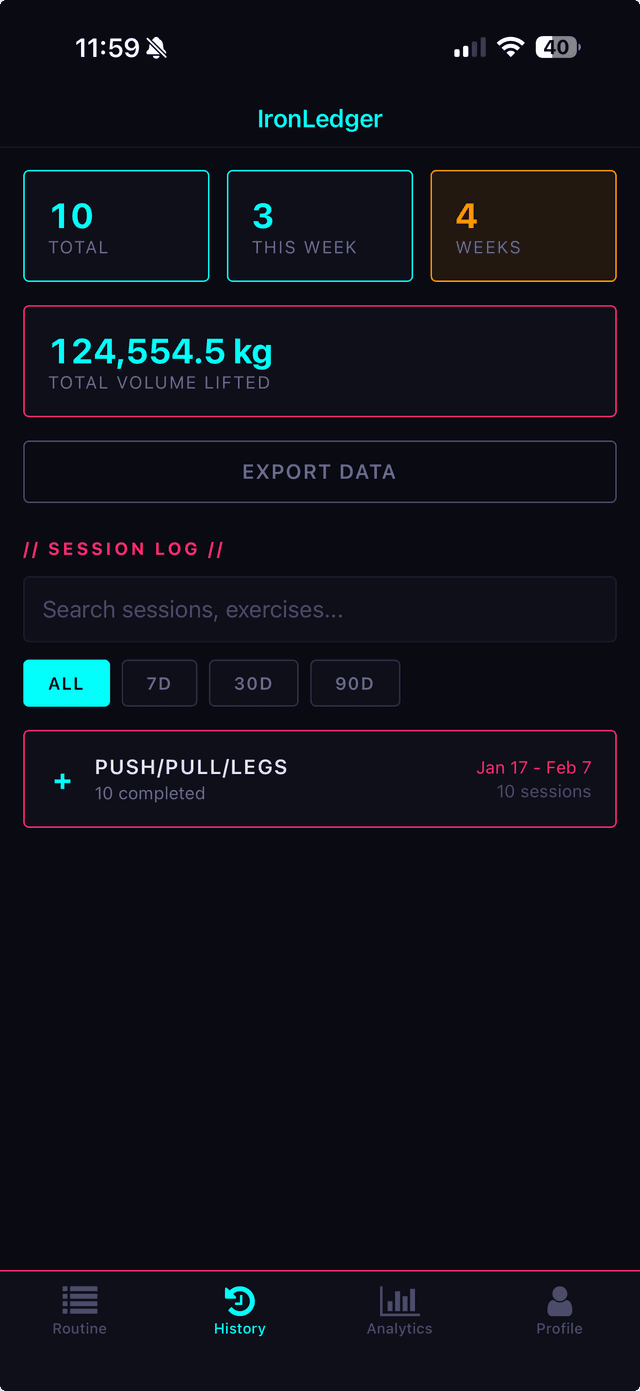Go to the Analytics tab
The height and width of the screenshot is (1391, 640).
coord(400,1311)
